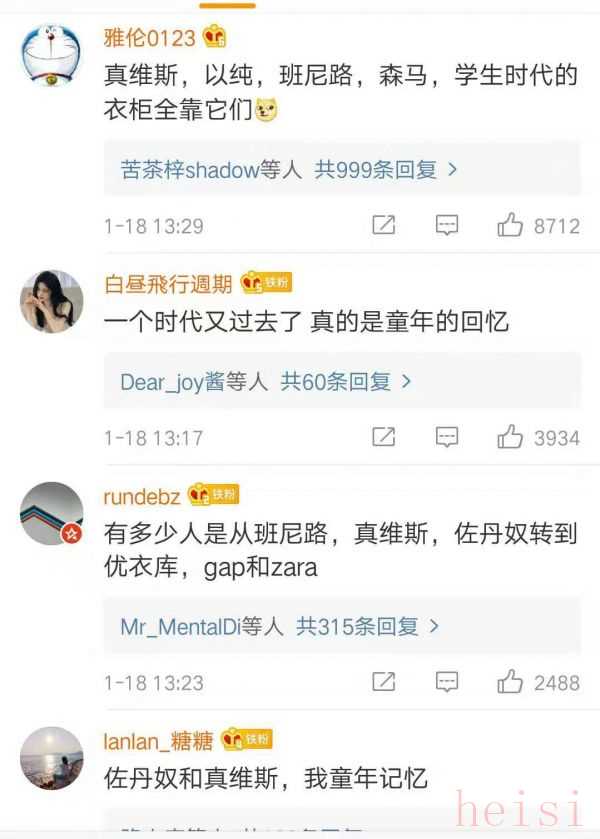Repost 白昼飛行週期's comment

pyautogui.click(x=383, y=437)
